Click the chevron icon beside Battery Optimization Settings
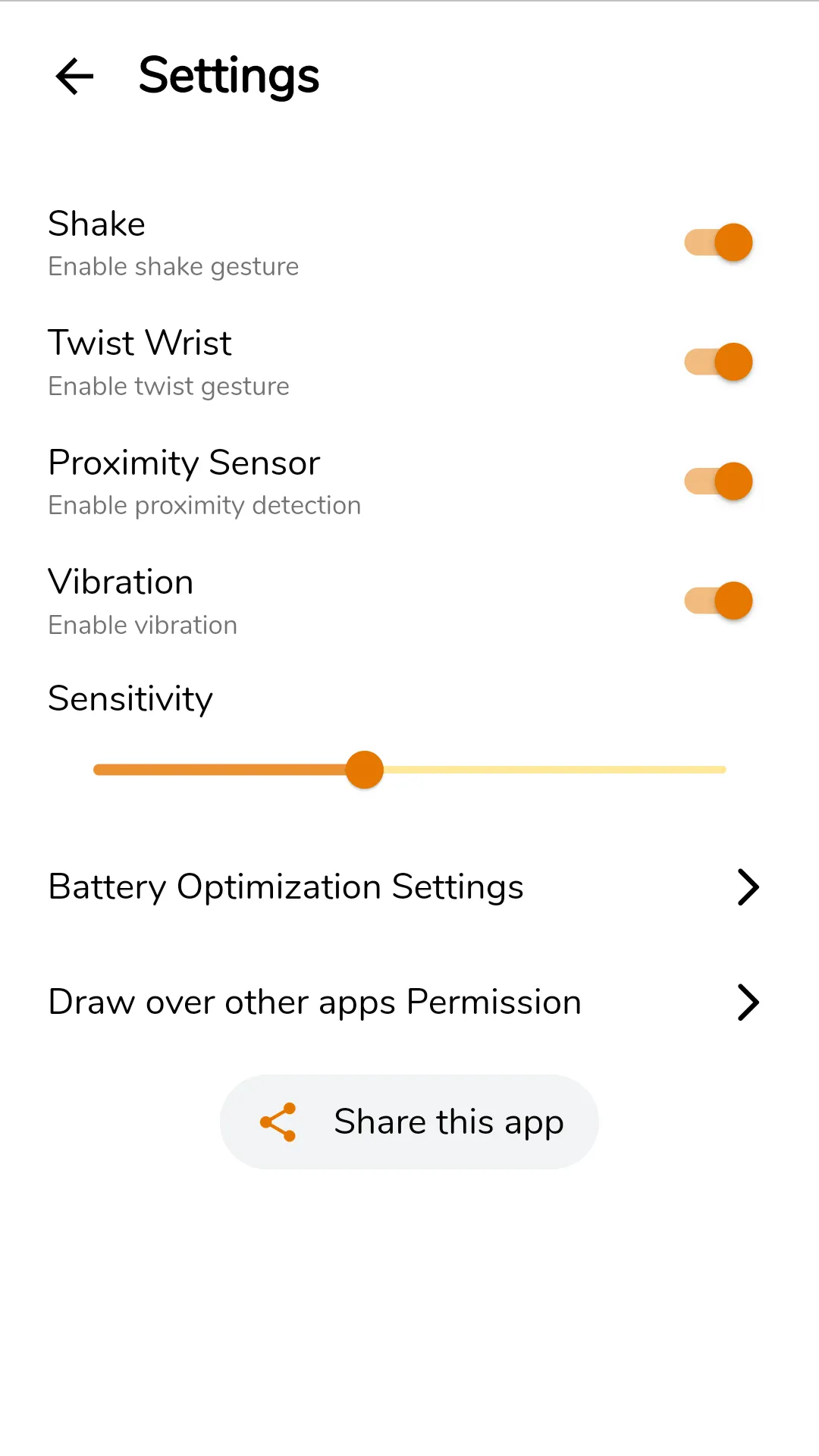This screenshot has width=819, height=1456. [x=748, y=886]
